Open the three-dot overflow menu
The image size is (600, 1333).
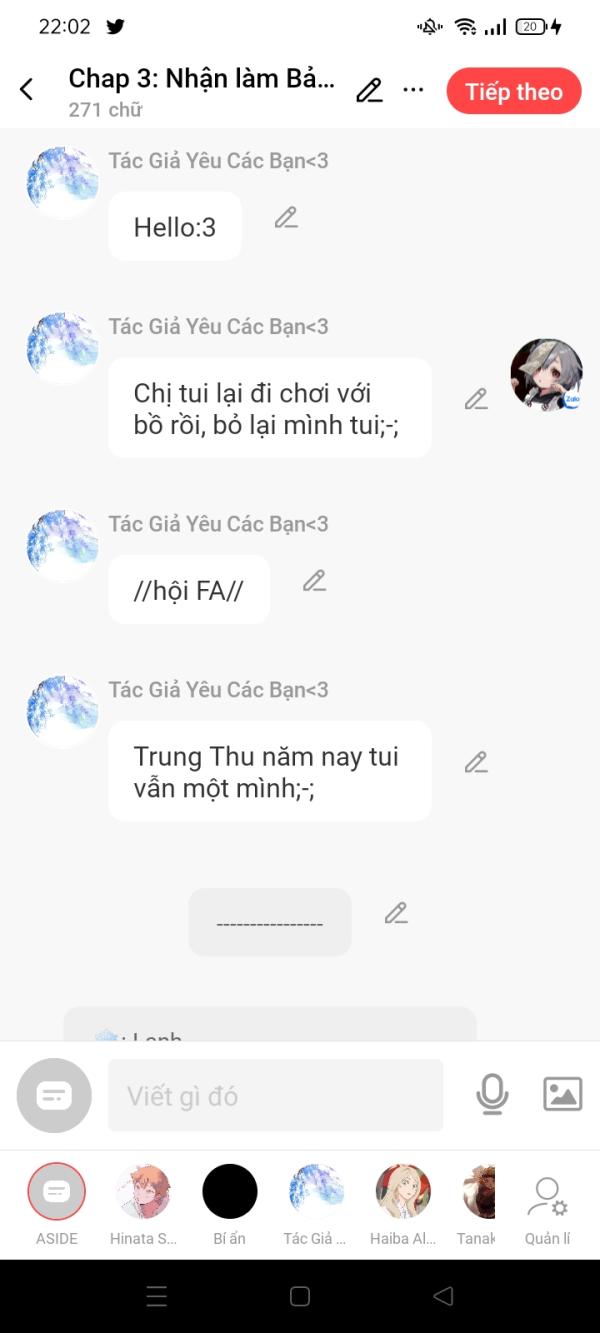413,90
